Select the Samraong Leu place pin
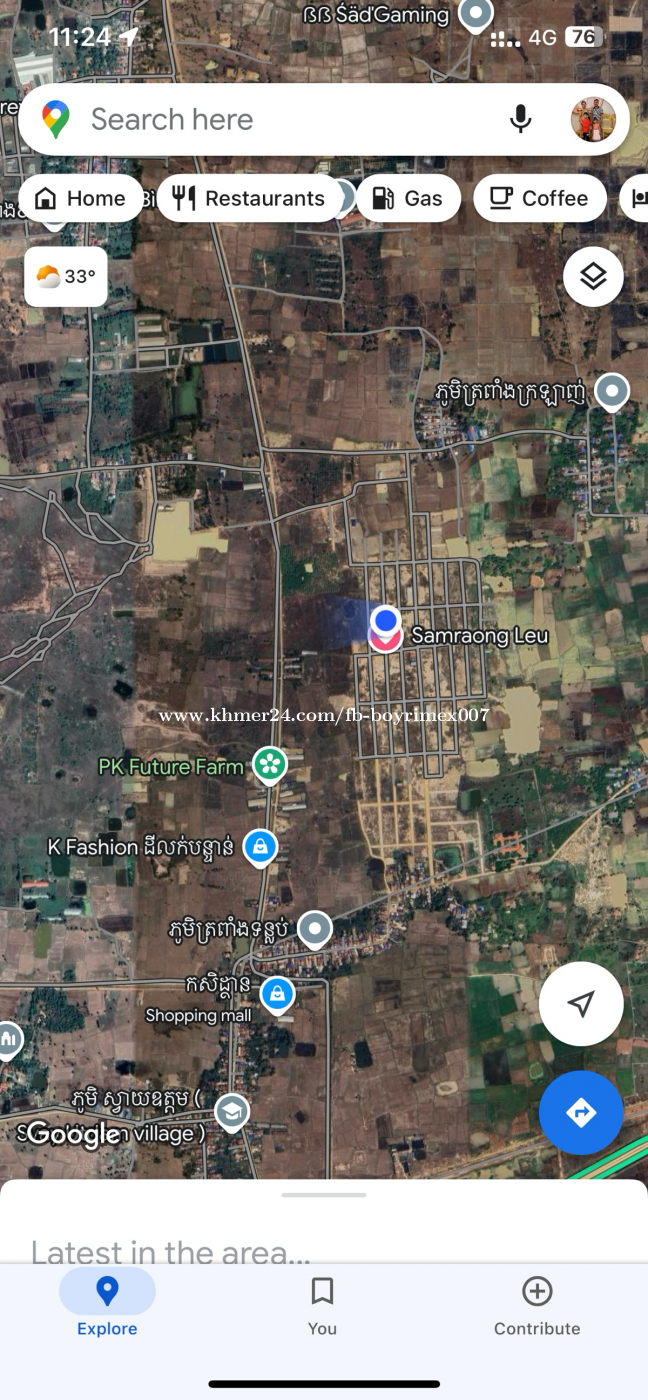The width and height of the screenshot is (648, 1400). pyautogui.click(x=386, y=637)
